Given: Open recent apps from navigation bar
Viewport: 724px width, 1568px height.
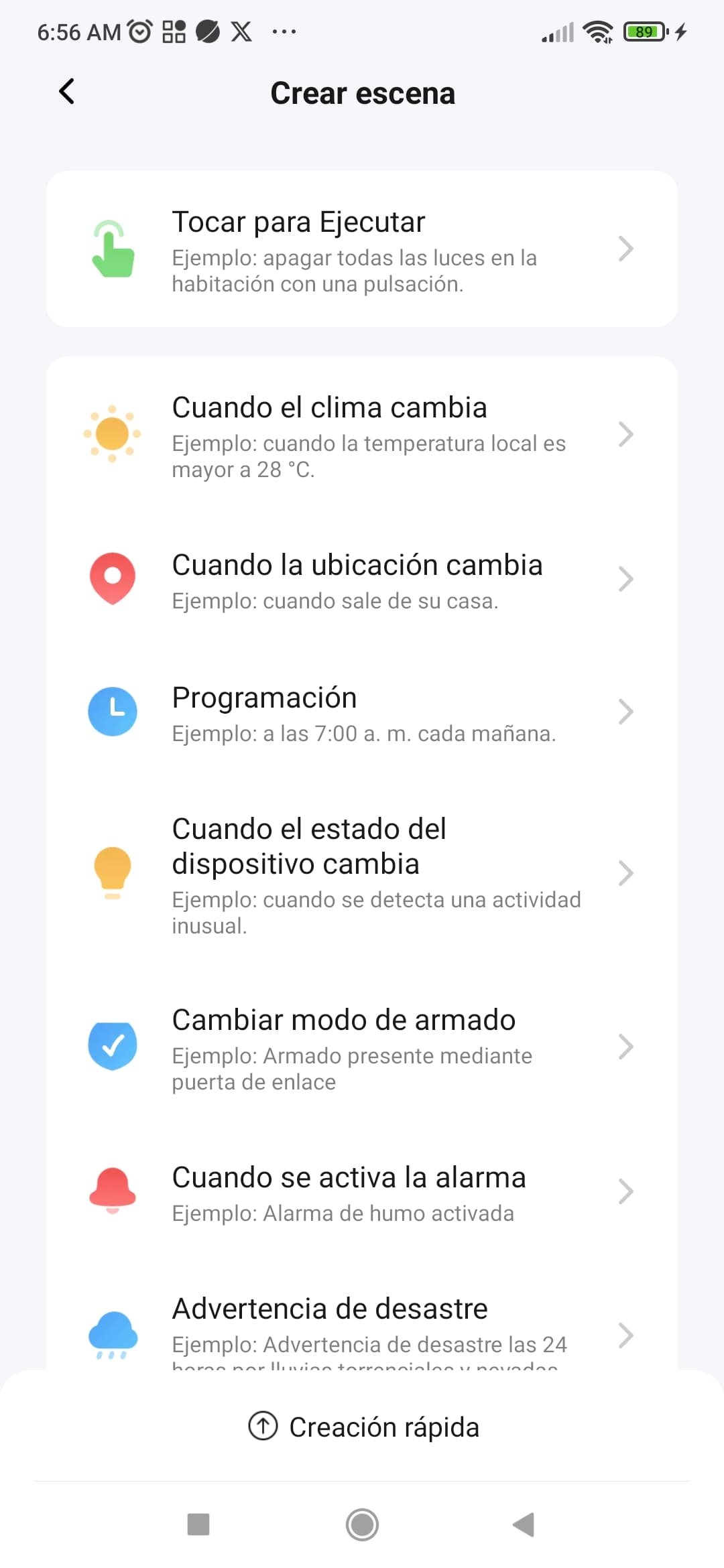Looking at the screenshot, I should point(198,1524).
